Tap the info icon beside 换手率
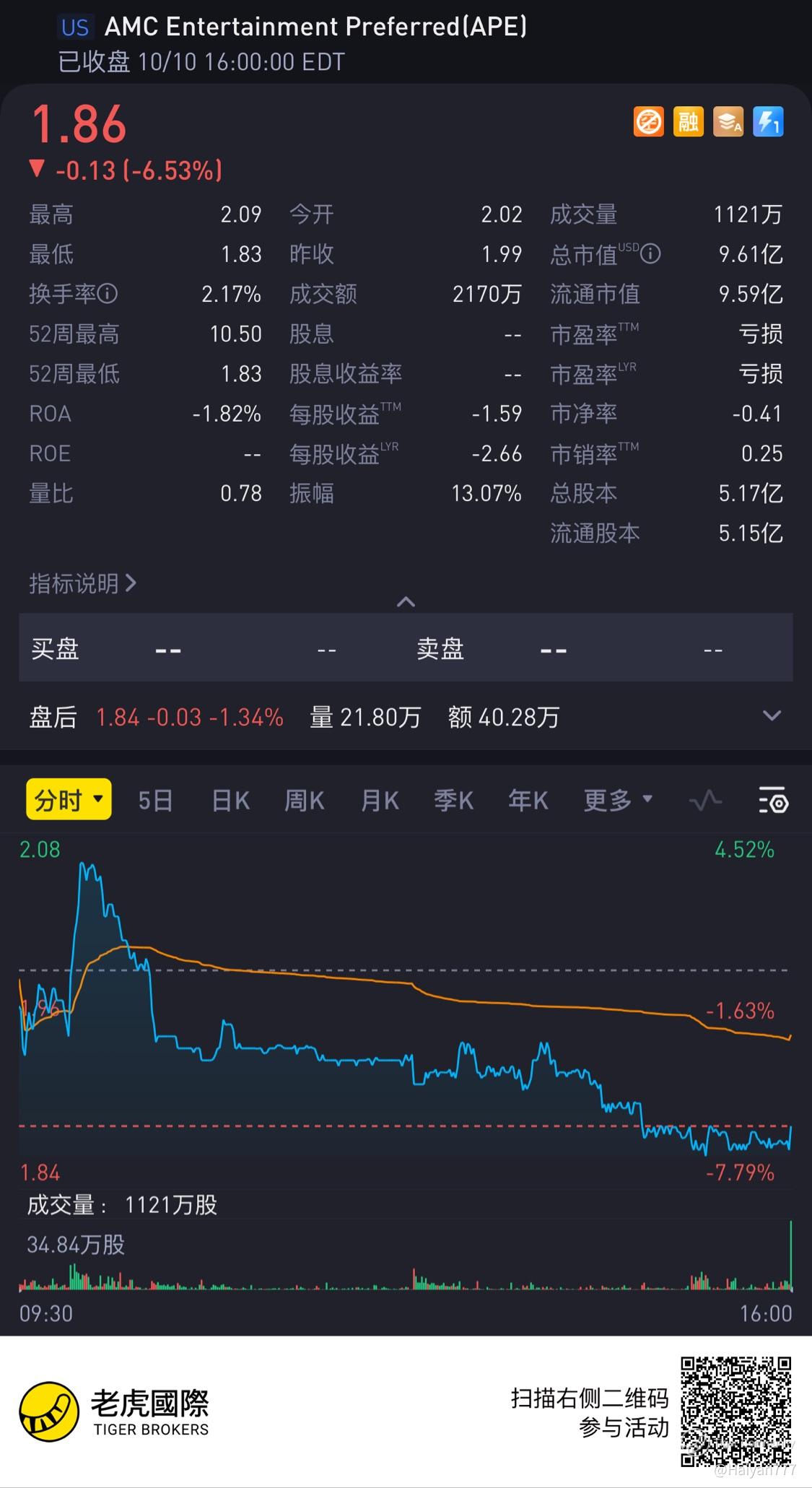Screen dimensions: 812x1488 pyautogui.click(x=107, y=294)
